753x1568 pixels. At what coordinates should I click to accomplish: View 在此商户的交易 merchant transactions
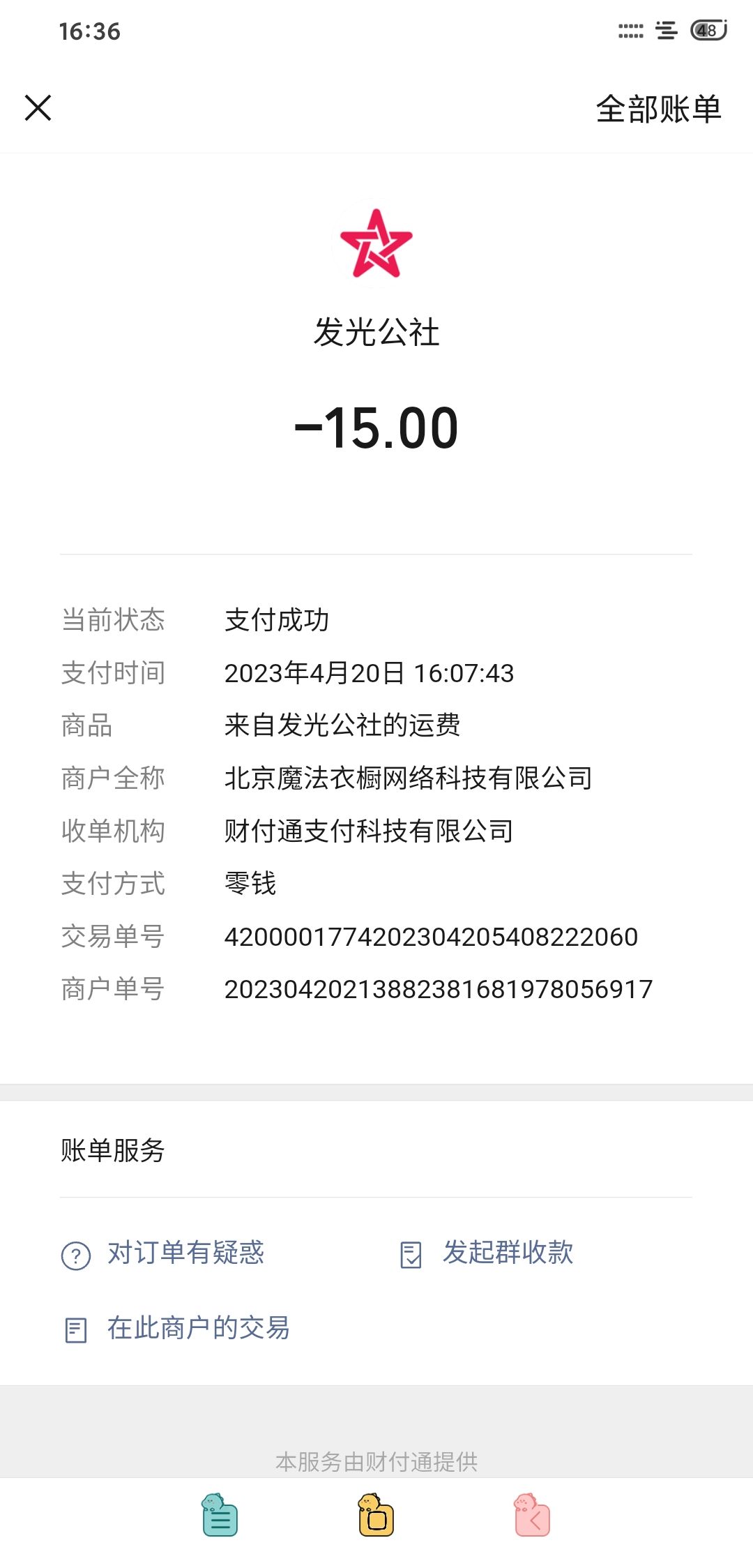pyautogui.click(x=176, y=1328)
